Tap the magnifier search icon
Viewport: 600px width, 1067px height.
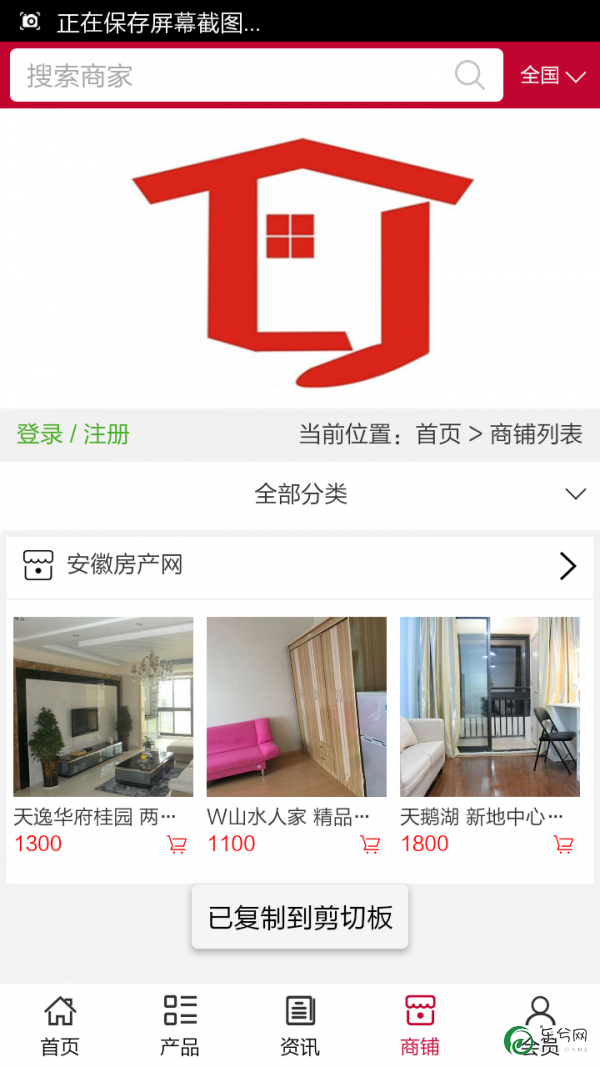tap(469, 75)
